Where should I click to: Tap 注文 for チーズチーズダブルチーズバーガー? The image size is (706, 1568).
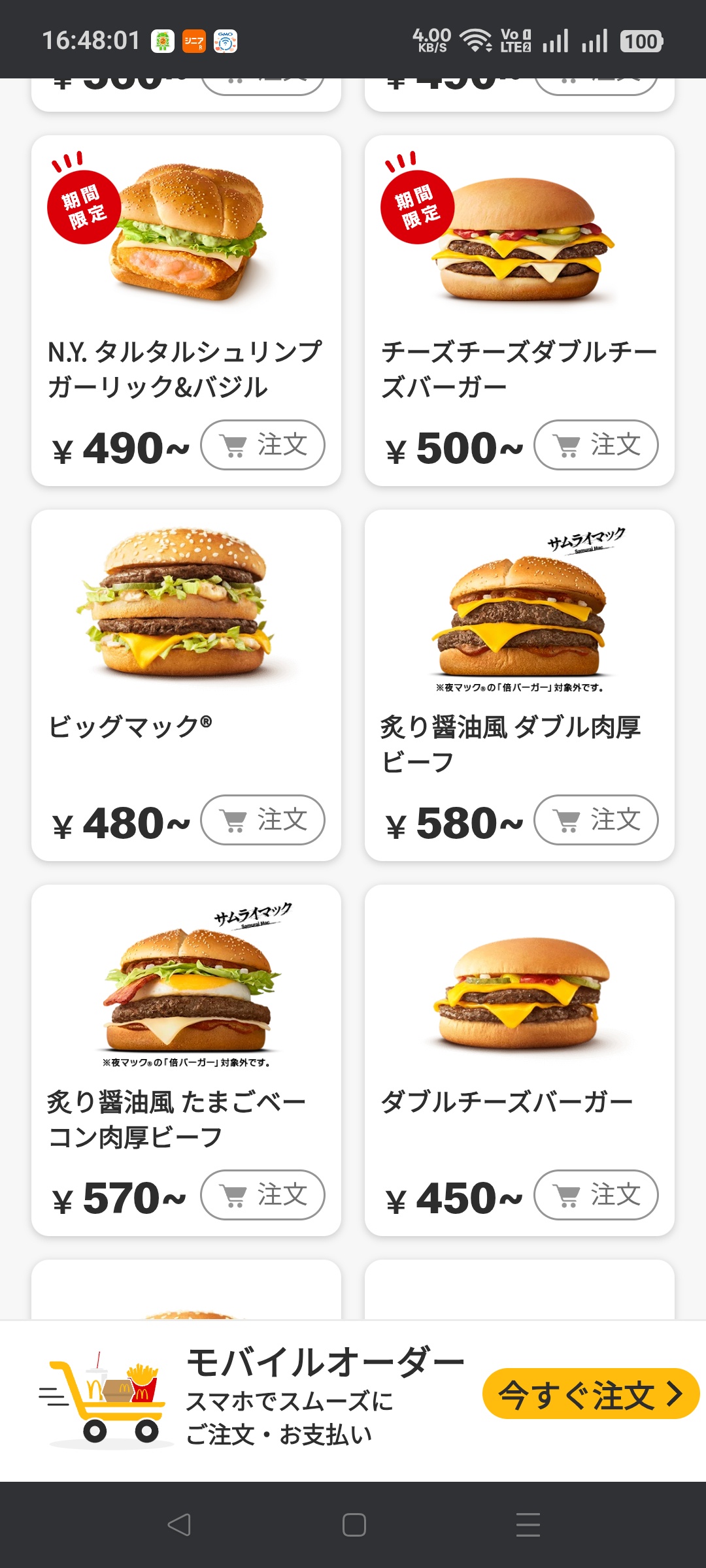click(596, 445)
